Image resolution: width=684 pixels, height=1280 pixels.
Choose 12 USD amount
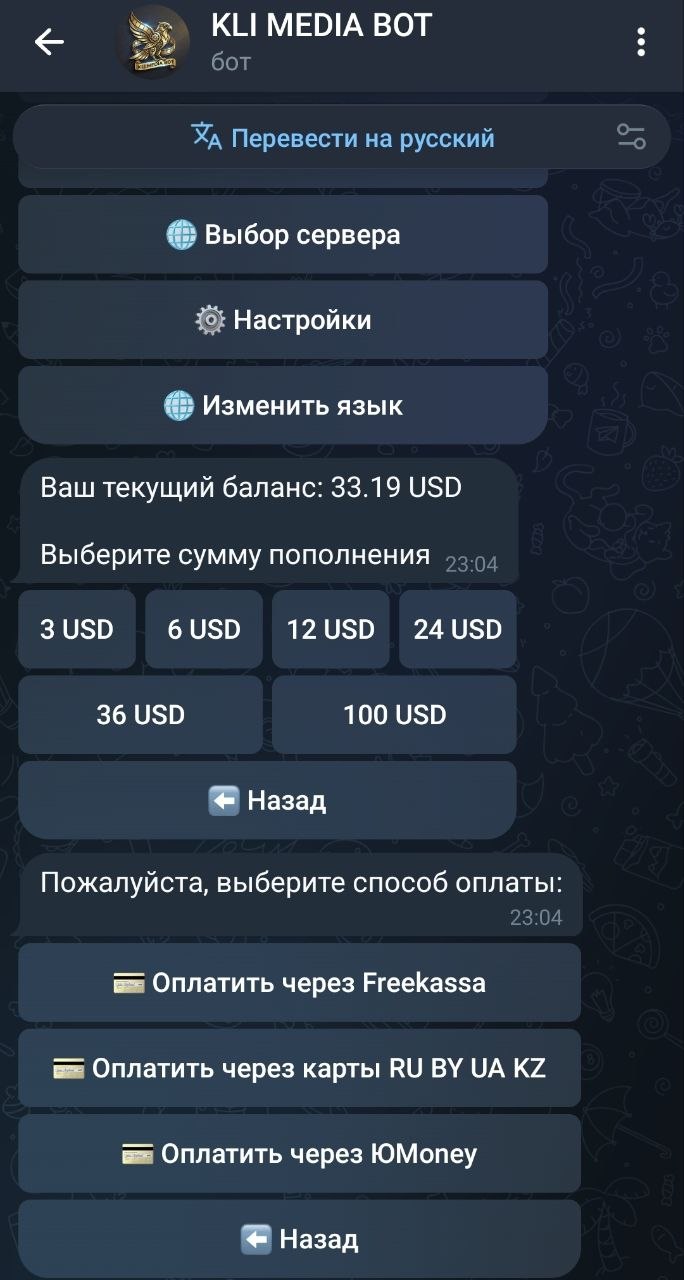[x=331, y=629]
